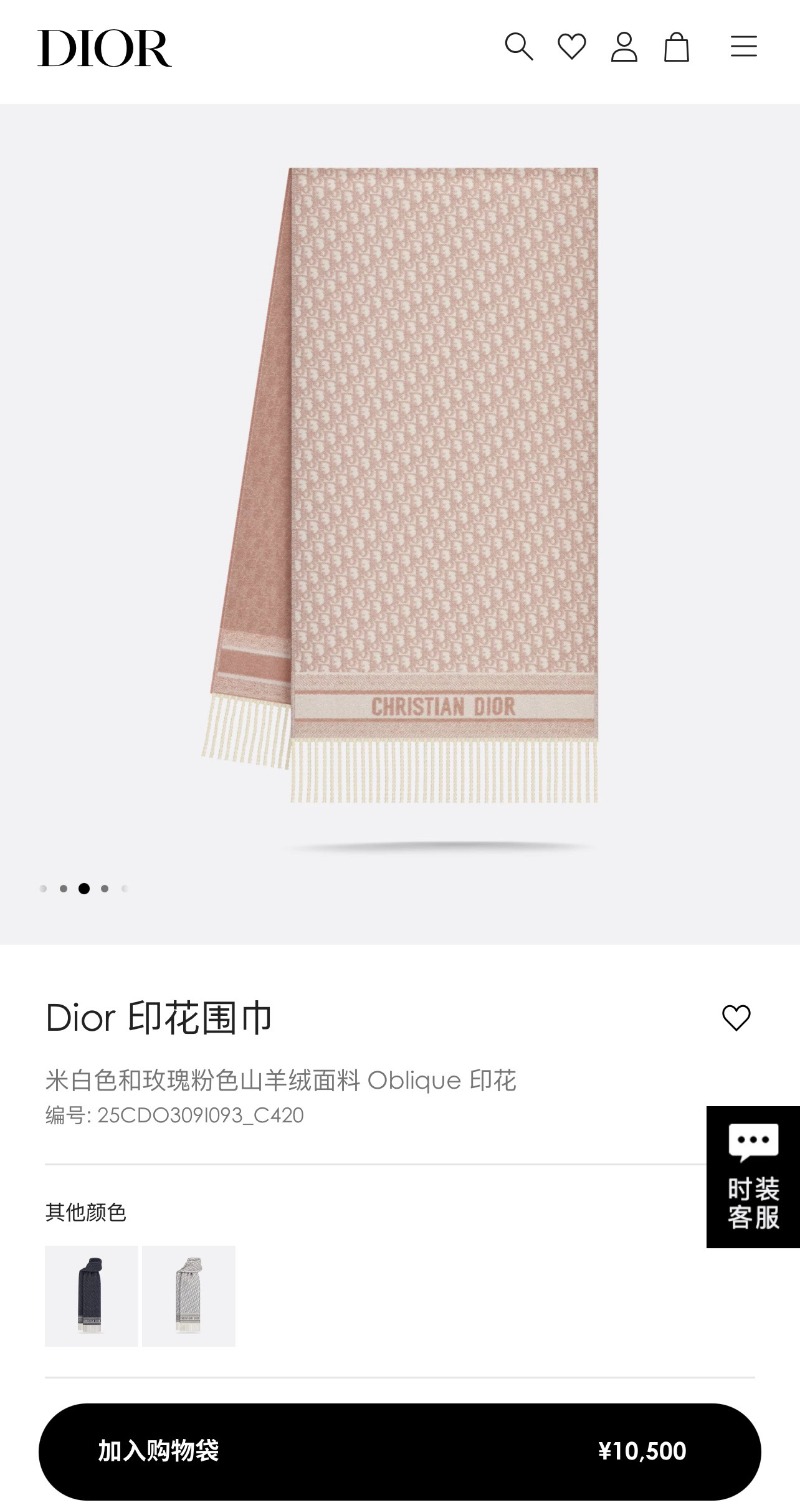The width and height of the screenshot is (800, 1505).
Task: Jump to the fourth image indicator dot
Action: tap(104, 888)
